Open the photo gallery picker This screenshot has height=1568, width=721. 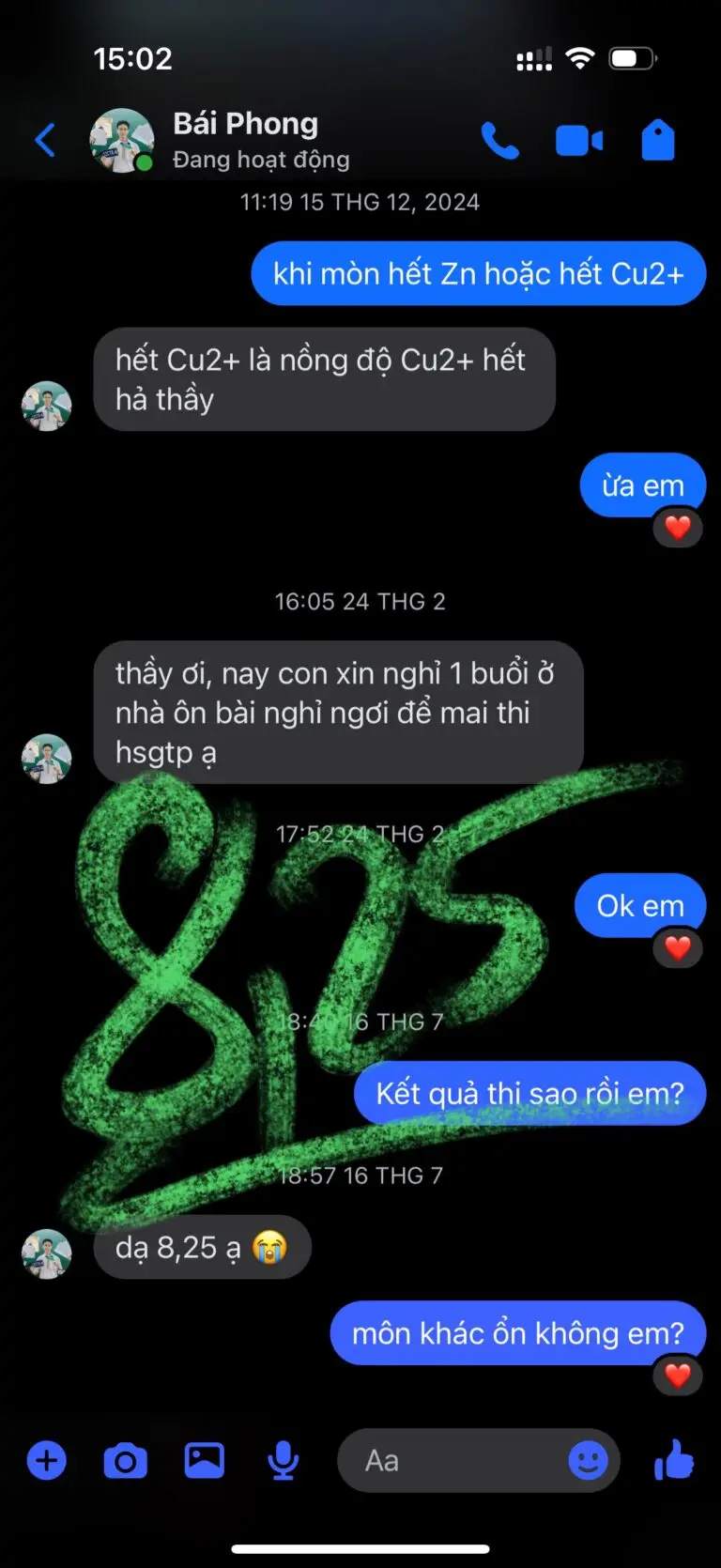point(204,1460)
